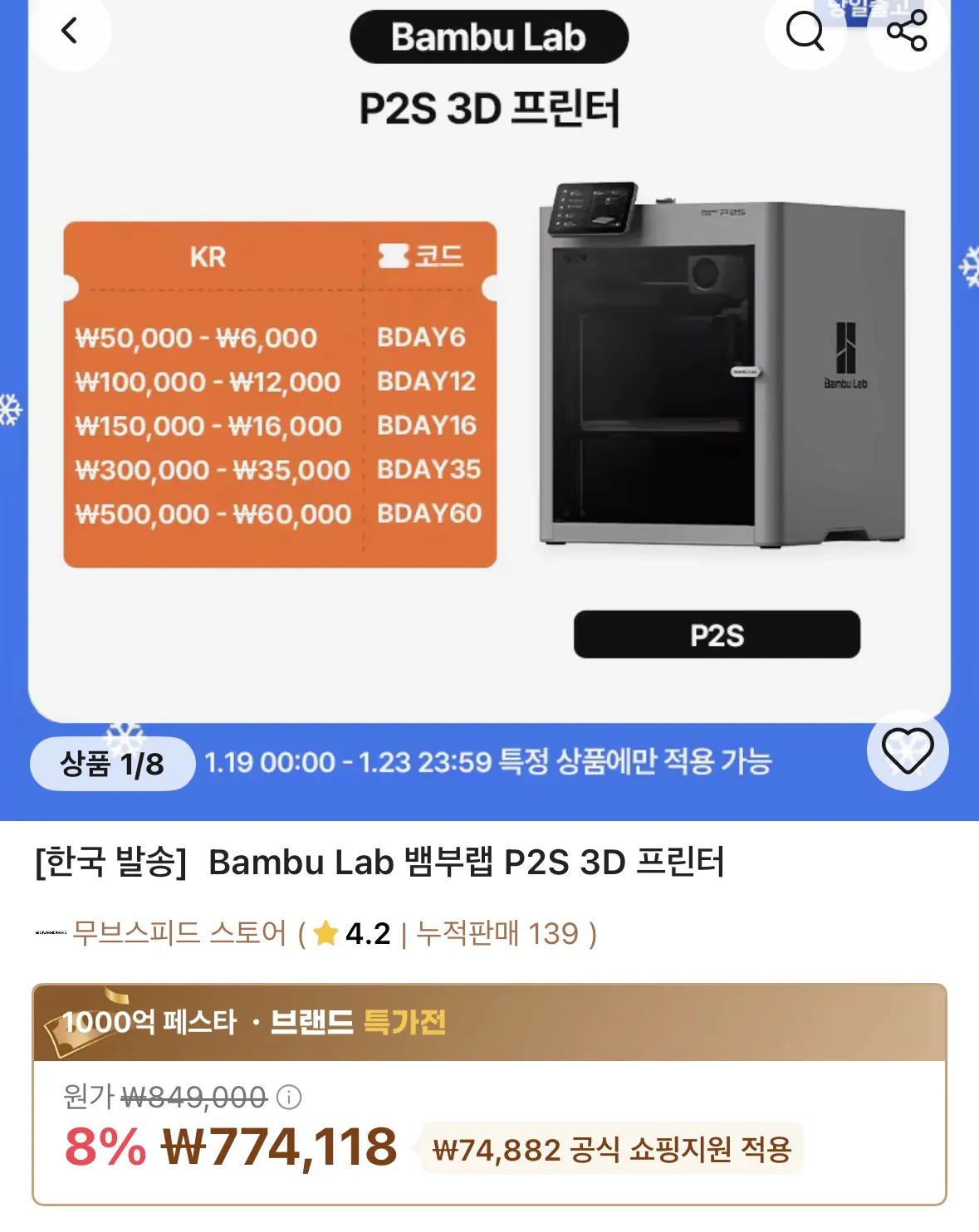Tap the ₩74,882 공식 쇼핑지원 적용 badge
This screenshot has height=1232, width=979.
point(614,1150)
